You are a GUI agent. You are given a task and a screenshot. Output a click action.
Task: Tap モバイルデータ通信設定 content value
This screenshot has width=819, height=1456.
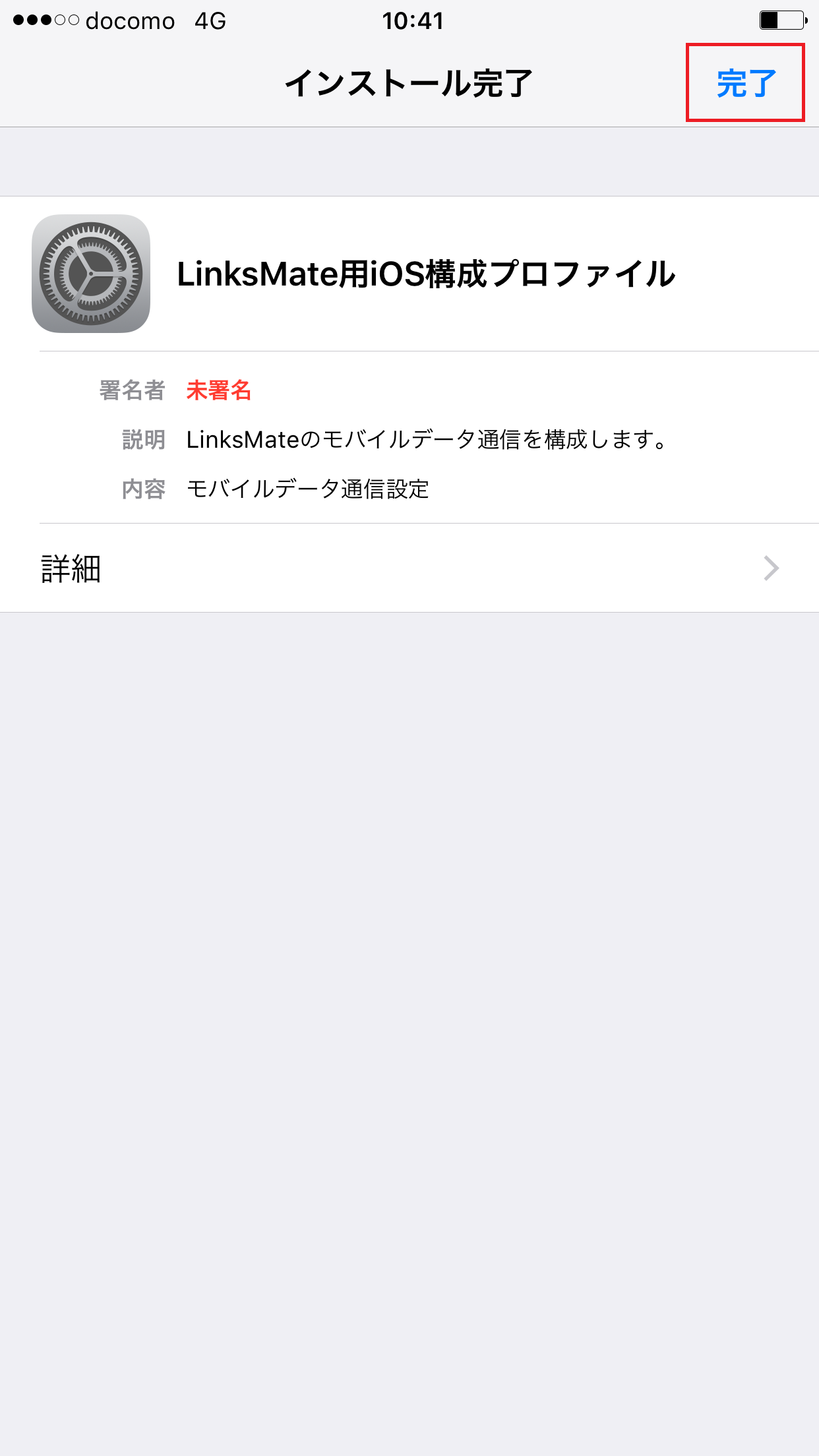pos(307,488)
